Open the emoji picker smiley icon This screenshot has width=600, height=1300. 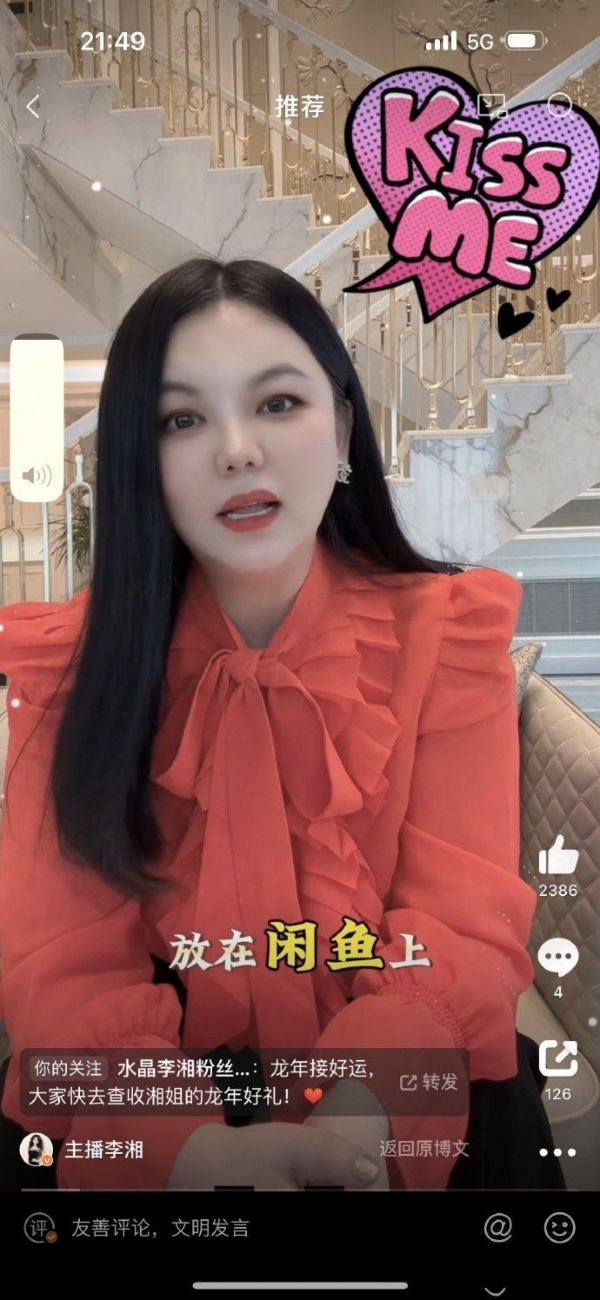(559, 1228)
